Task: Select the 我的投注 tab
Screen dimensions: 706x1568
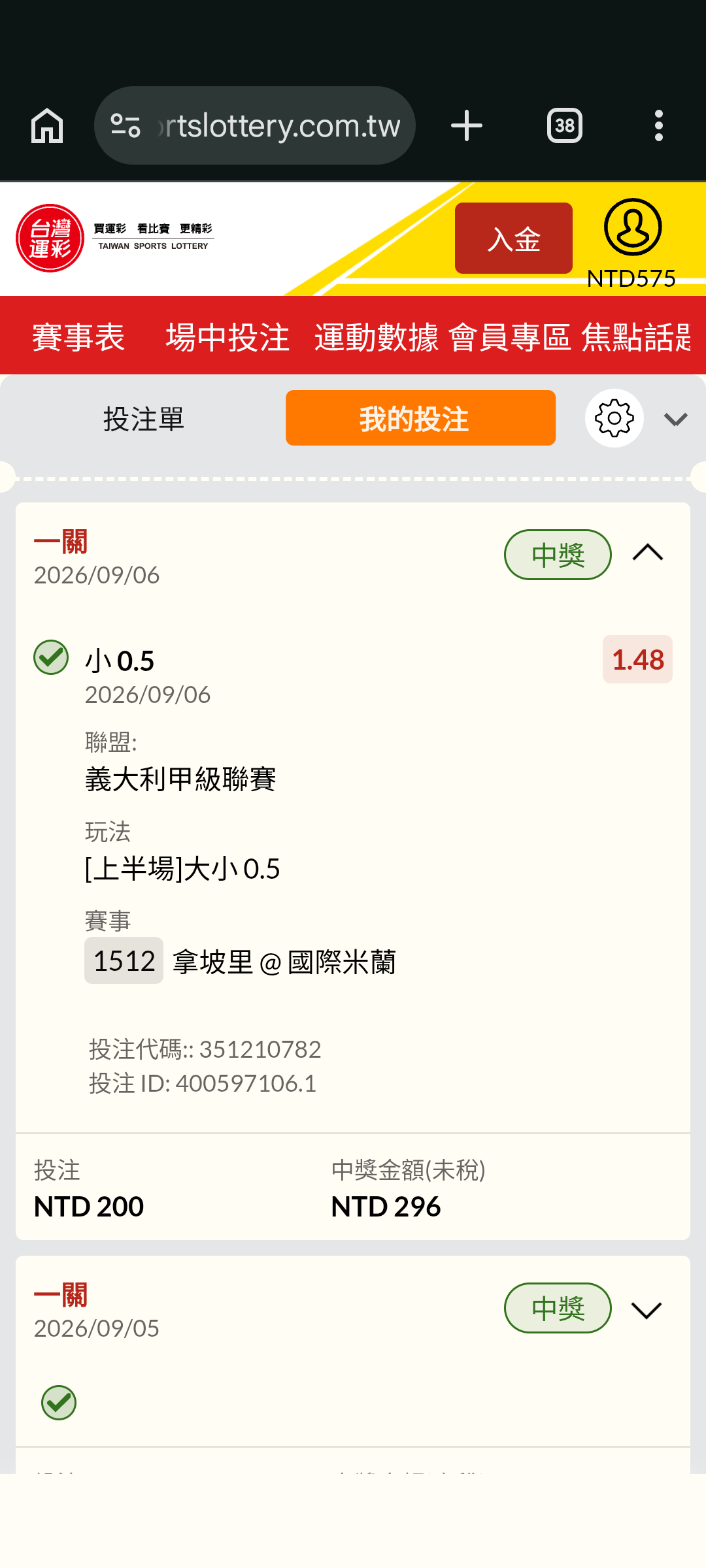Action: (x=420, y=418)
